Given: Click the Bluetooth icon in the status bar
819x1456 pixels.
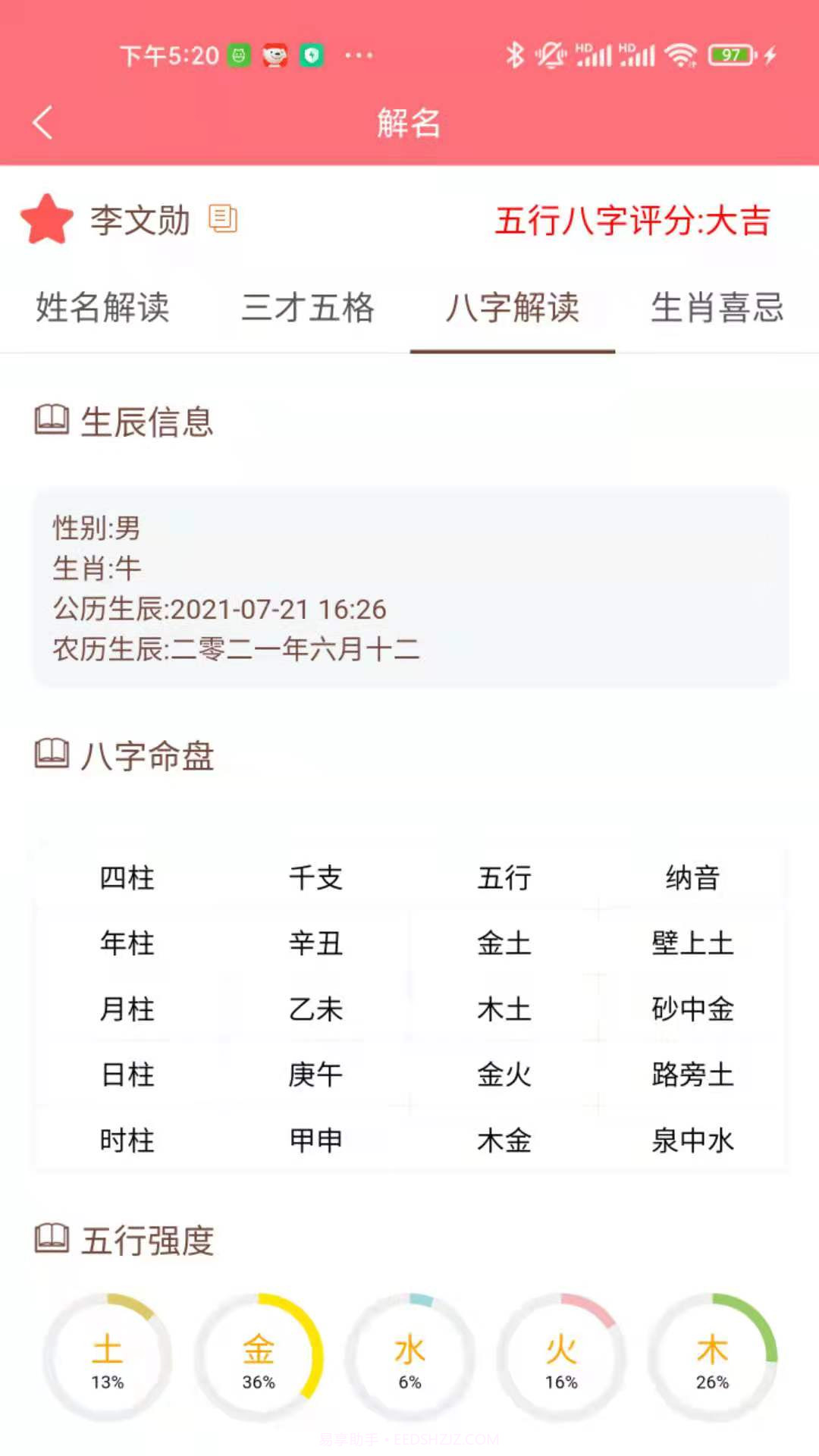Looking at the screenshot, I should 516,54.
